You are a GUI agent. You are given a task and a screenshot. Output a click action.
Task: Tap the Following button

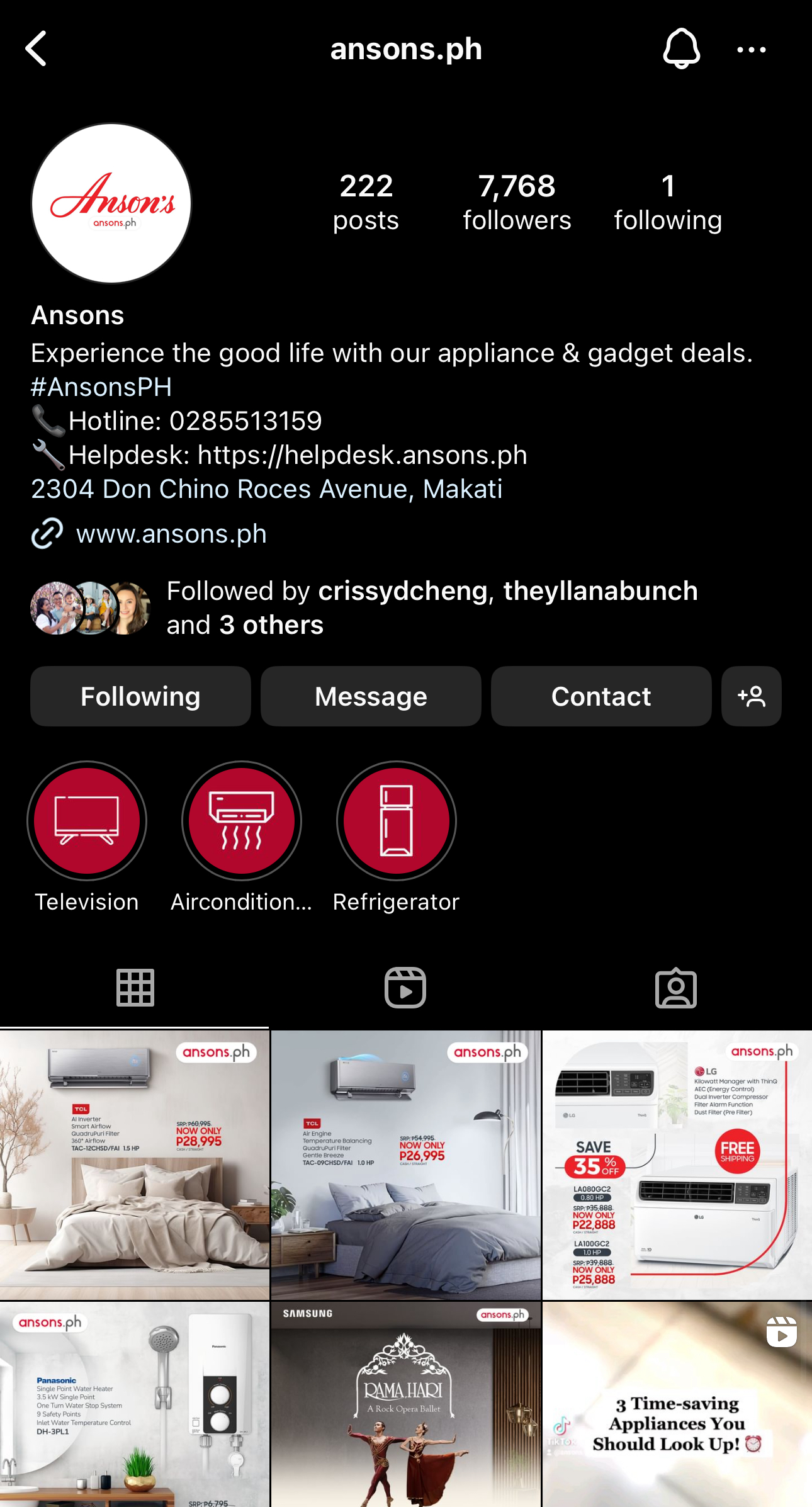coord(140,696)
